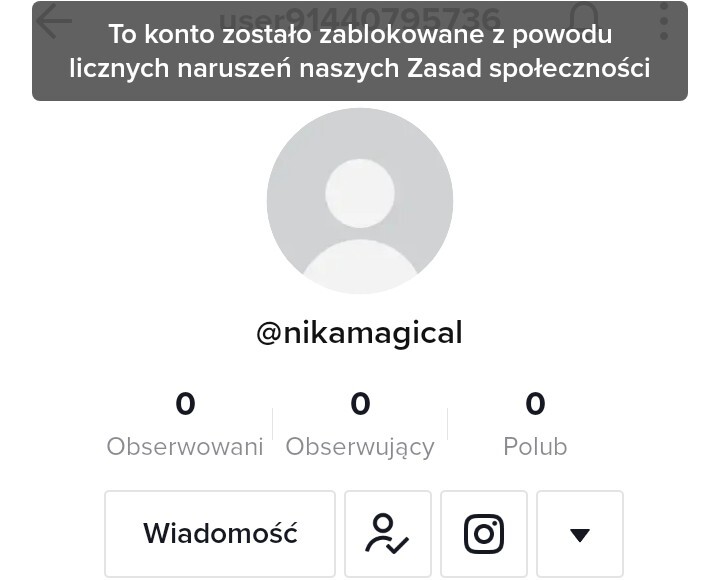This screenshot has width=720, height=580.
Task: View the Obserwowani list
Action: (185, 423)
